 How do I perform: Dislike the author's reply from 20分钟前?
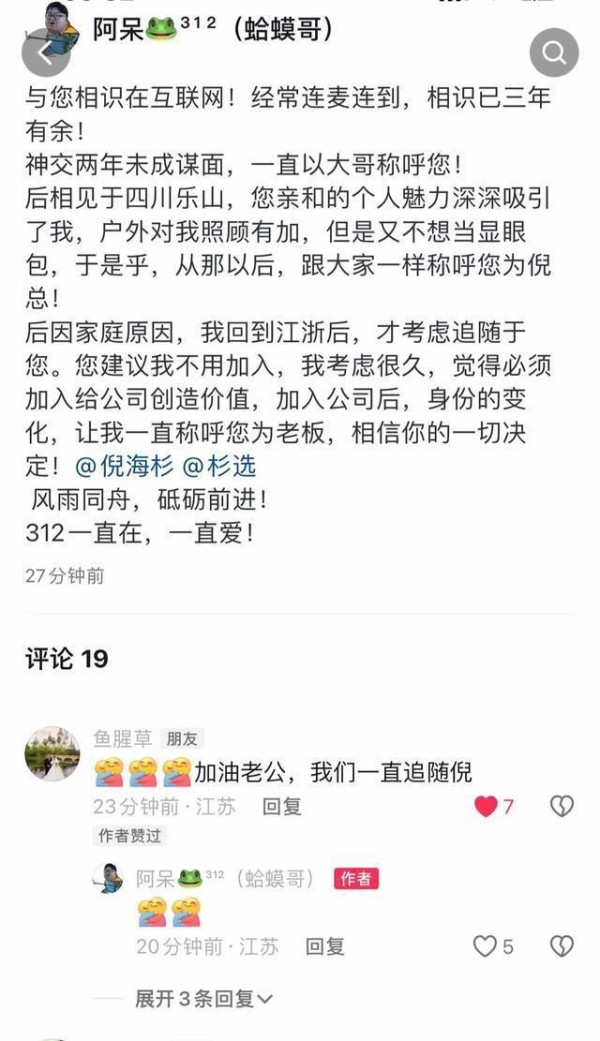coord(562,946)
